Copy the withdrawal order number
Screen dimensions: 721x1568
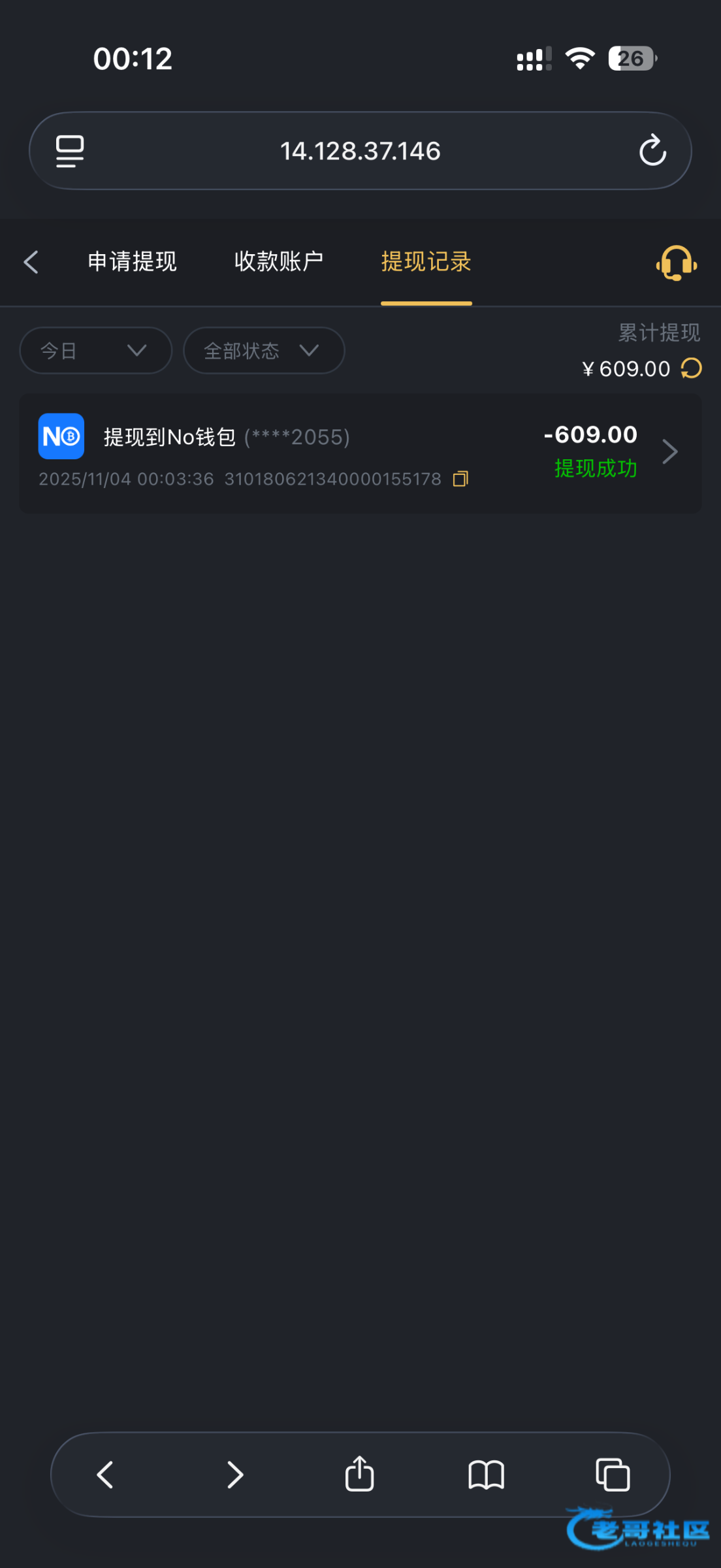(461, 479)
